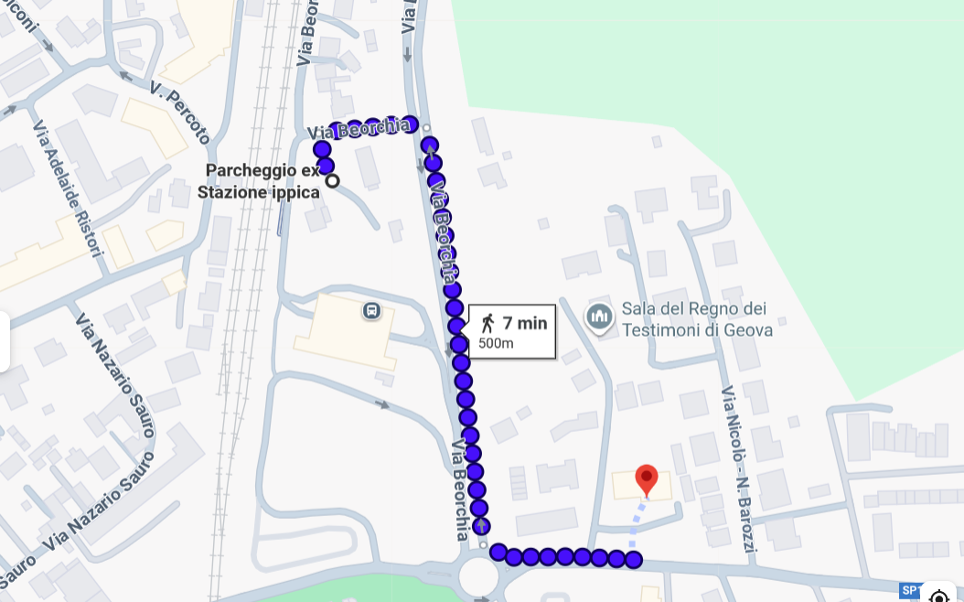Center map on my location
Viewport: 964px width, 602px height.
point(938,597)
